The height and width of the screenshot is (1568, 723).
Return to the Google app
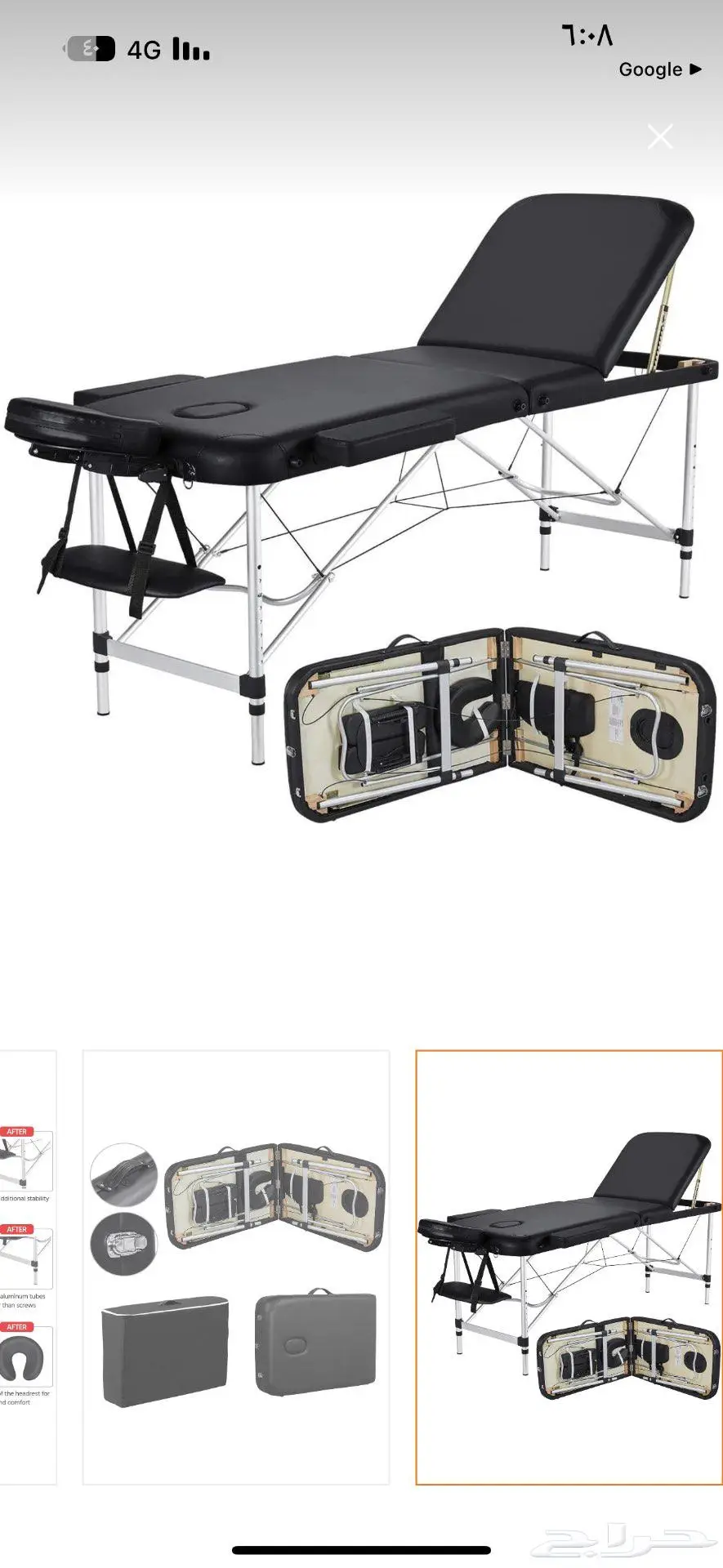click(659, 69)
